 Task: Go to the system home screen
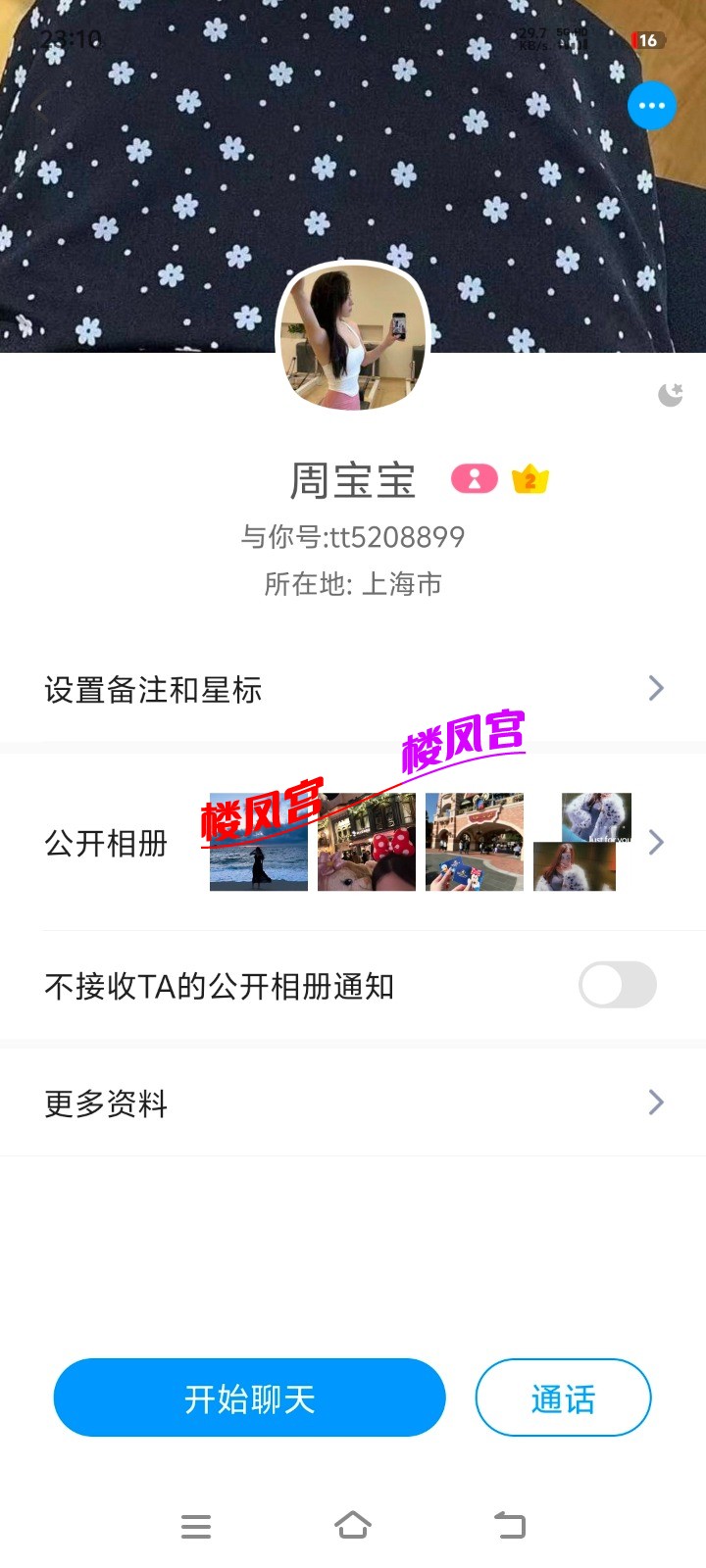point(353,1525)
